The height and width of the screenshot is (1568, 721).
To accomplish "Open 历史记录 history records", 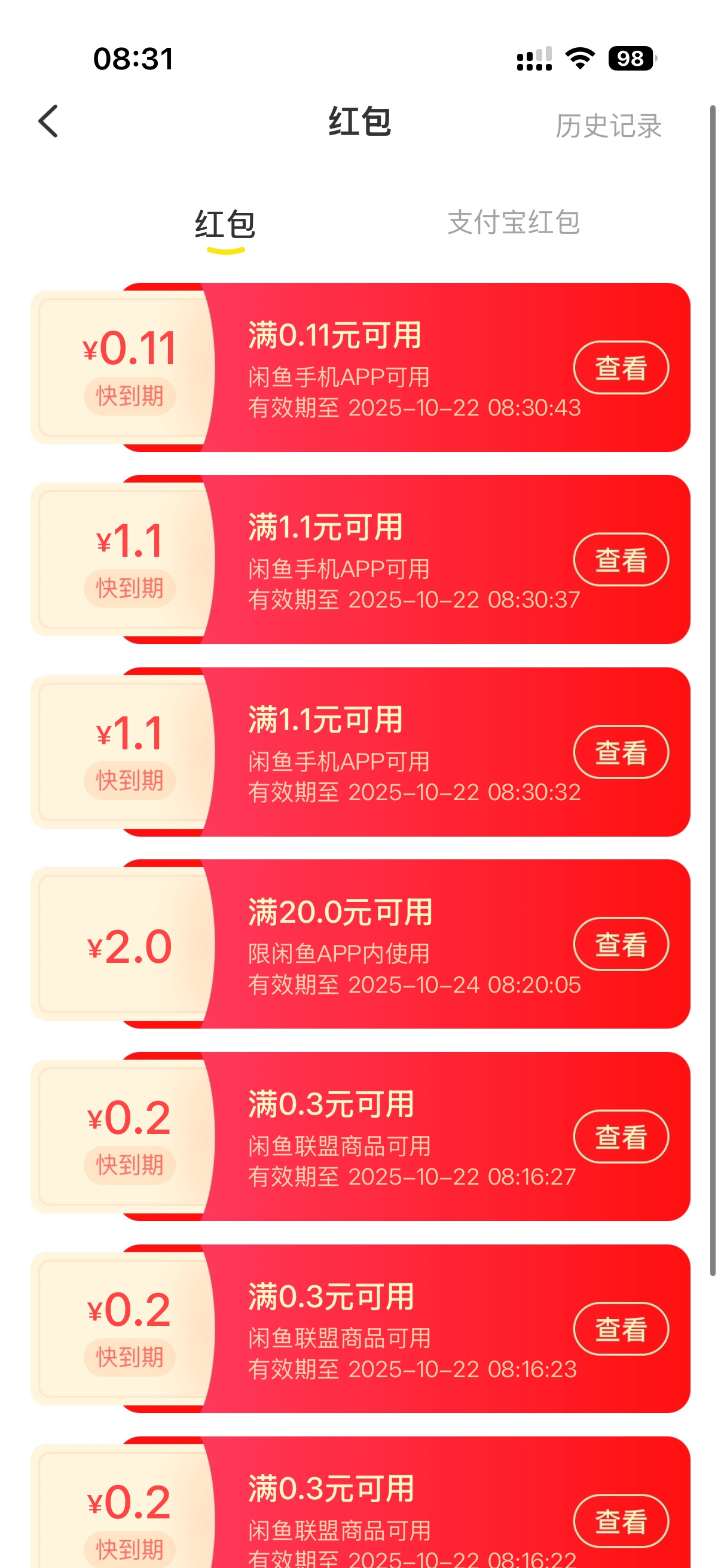I will pos(608,126).
